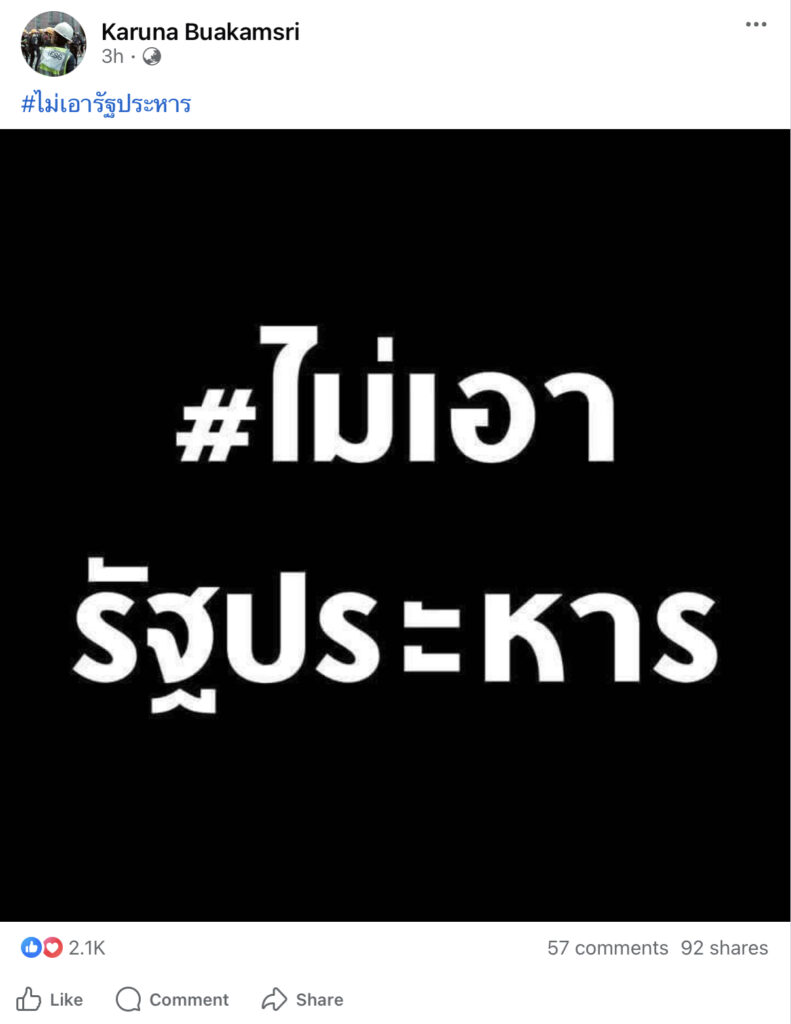View the 92 shares
Image resolution: width=791 pixels, height=1024 pixels.
pos(724,948)
